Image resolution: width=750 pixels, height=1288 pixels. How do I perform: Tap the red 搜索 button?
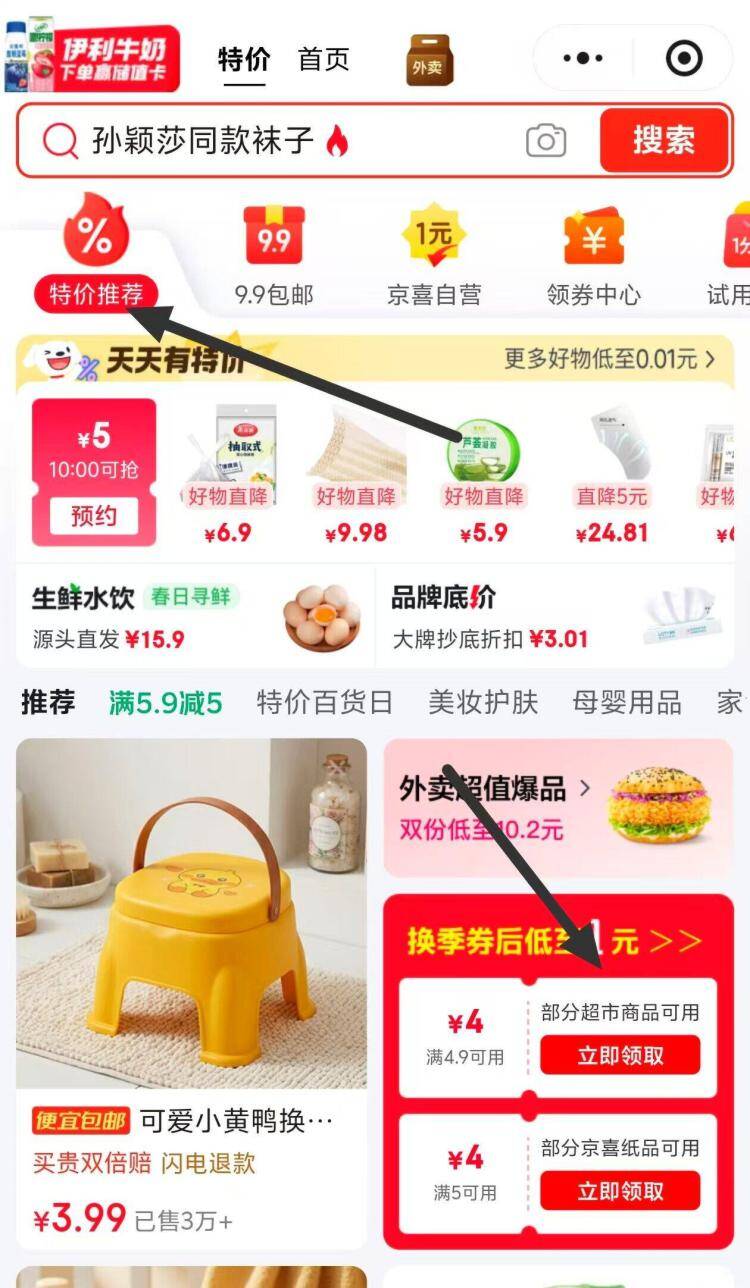pos(663,140)
